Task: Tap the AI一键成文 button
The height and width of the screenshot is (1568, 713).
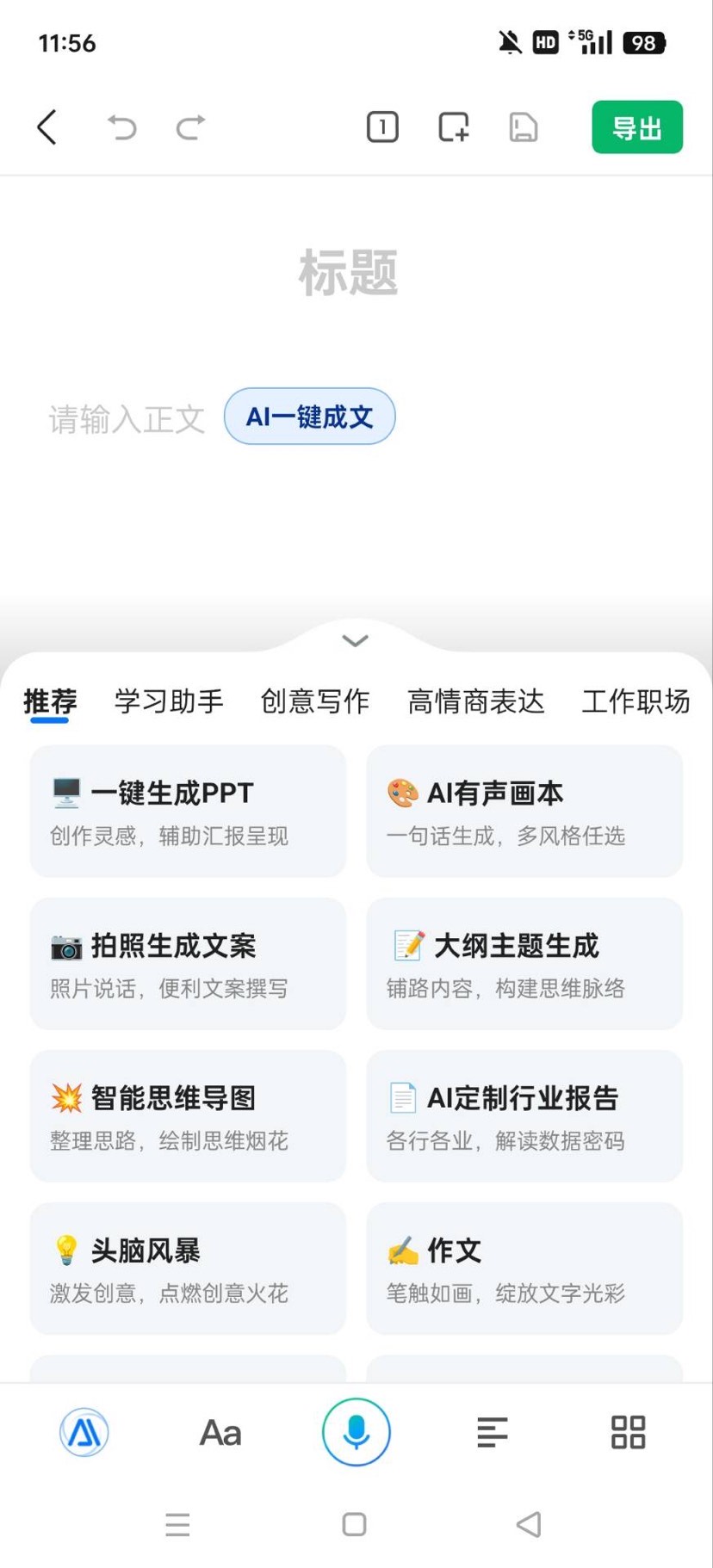Action: pyautogui.click(x=308, y=416)
